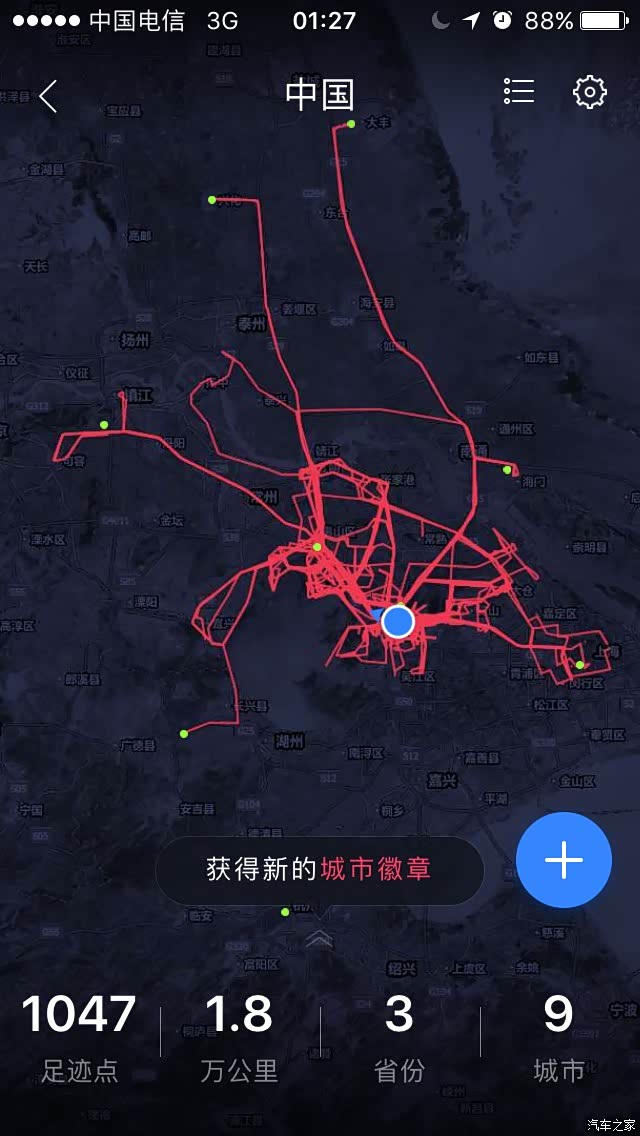Open the list view icon
The image size is (640, 1136).
(x=519, y=91)
